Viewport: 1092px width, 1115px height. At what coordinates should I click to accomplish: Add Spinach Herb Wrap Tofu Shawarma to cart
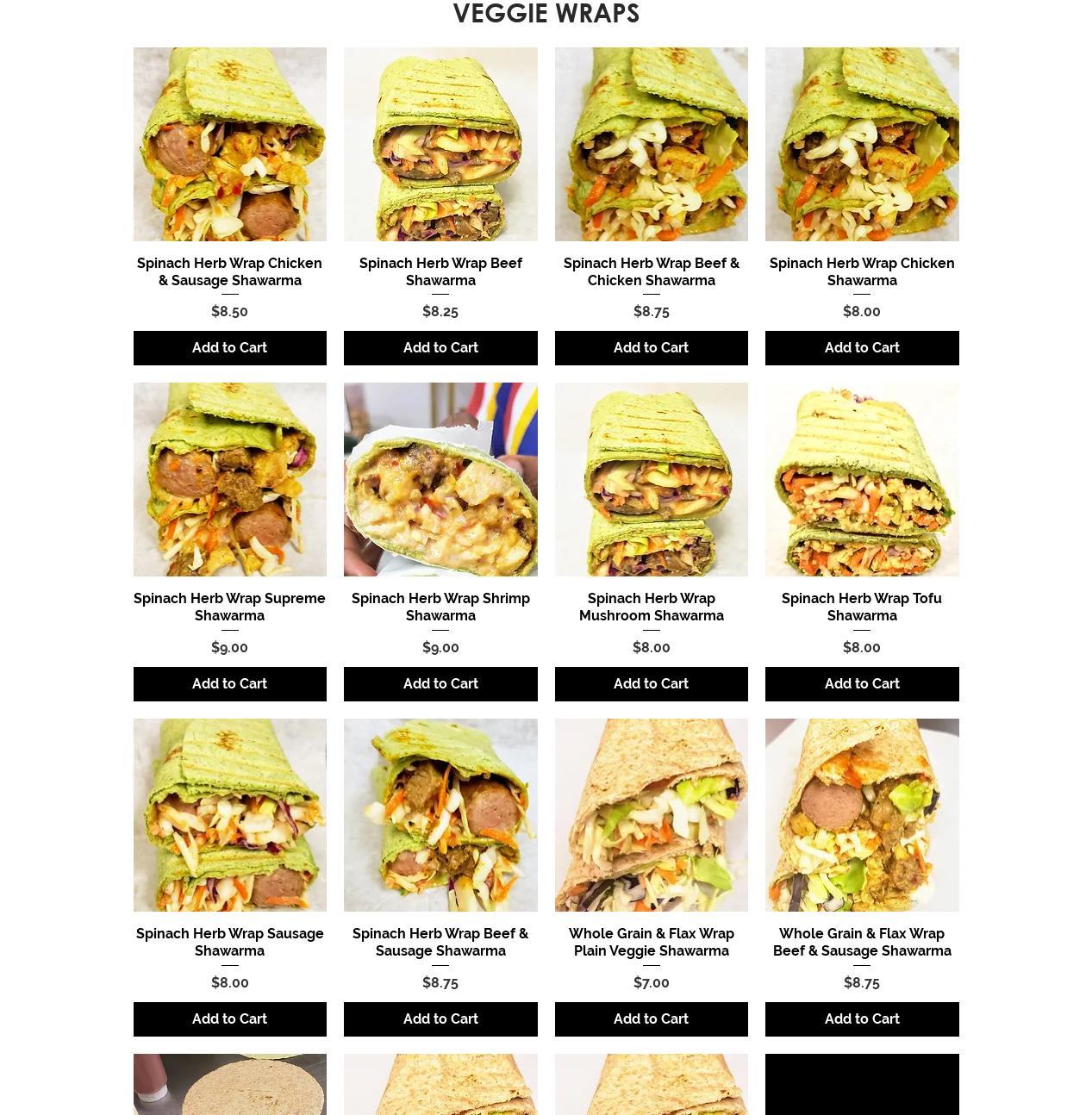(x=862, y=684)
